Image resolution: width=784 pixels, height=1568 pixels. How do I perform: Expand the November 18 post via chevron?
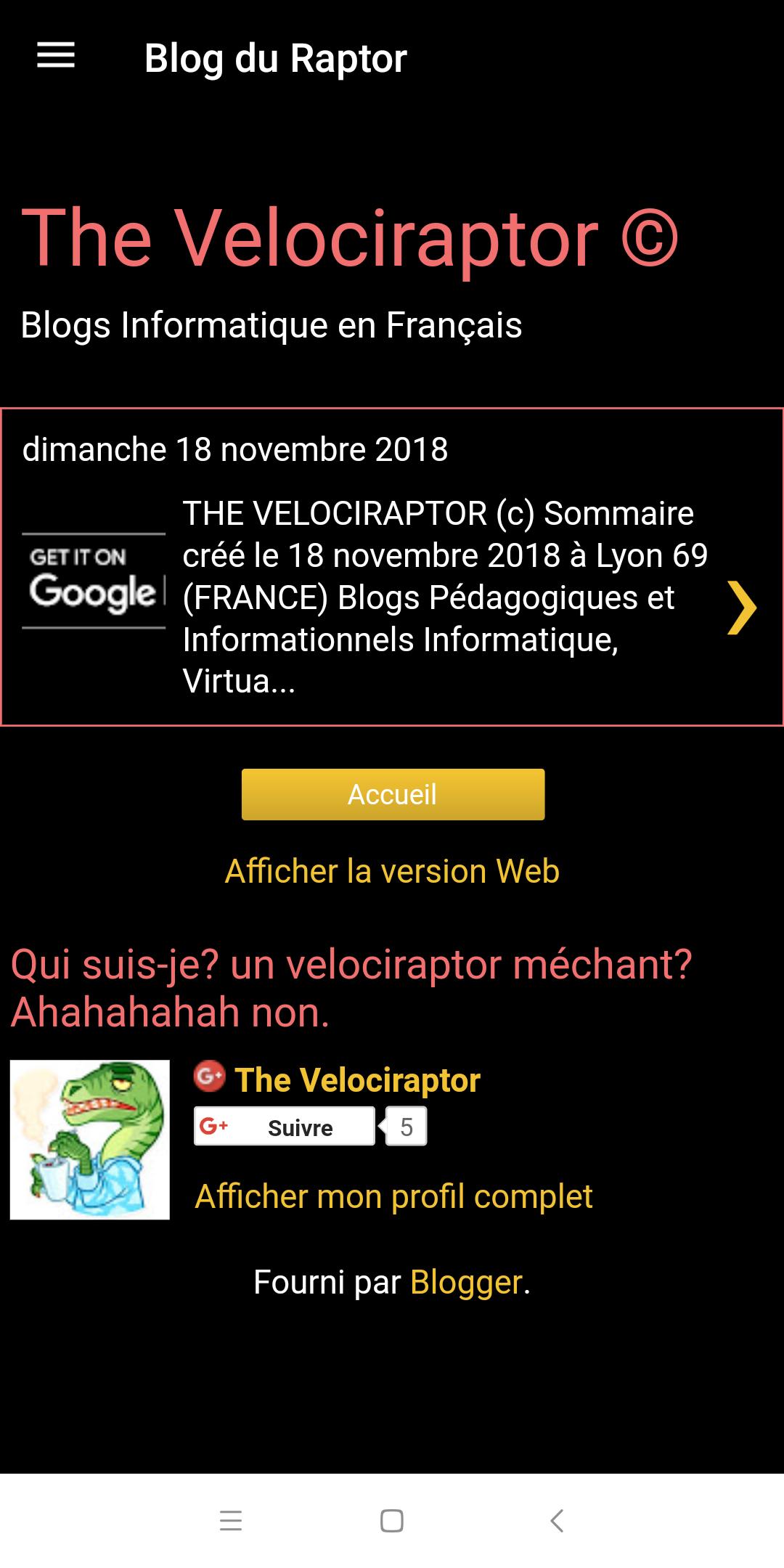point(740,610)
